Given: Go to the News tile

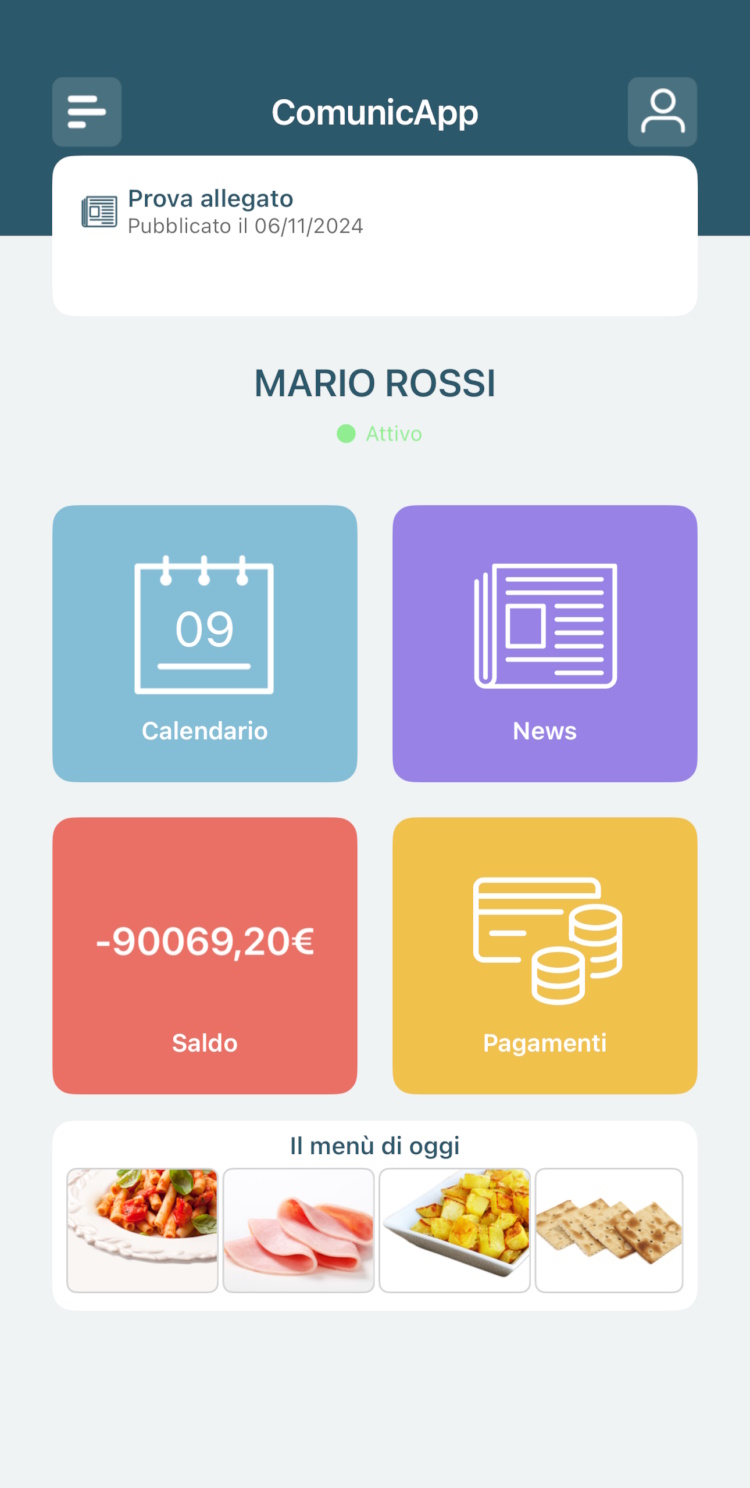Looking at the screenshot, I should coord(544,643).
